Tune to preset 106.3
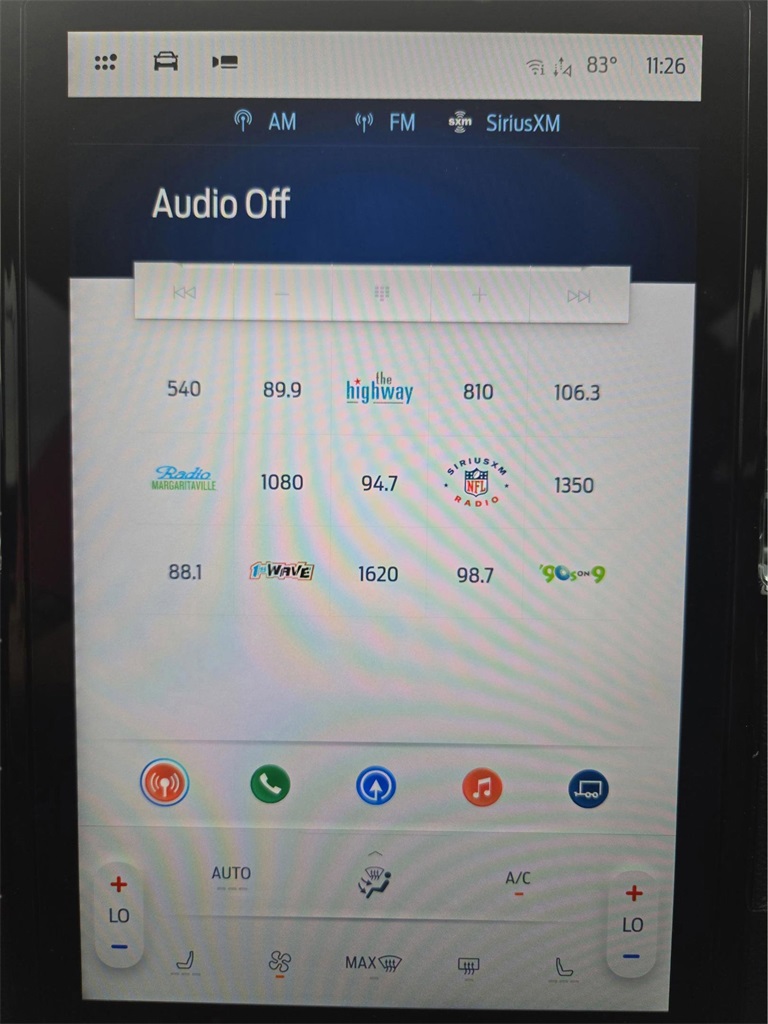768x1024 pixels. [577, 392]
